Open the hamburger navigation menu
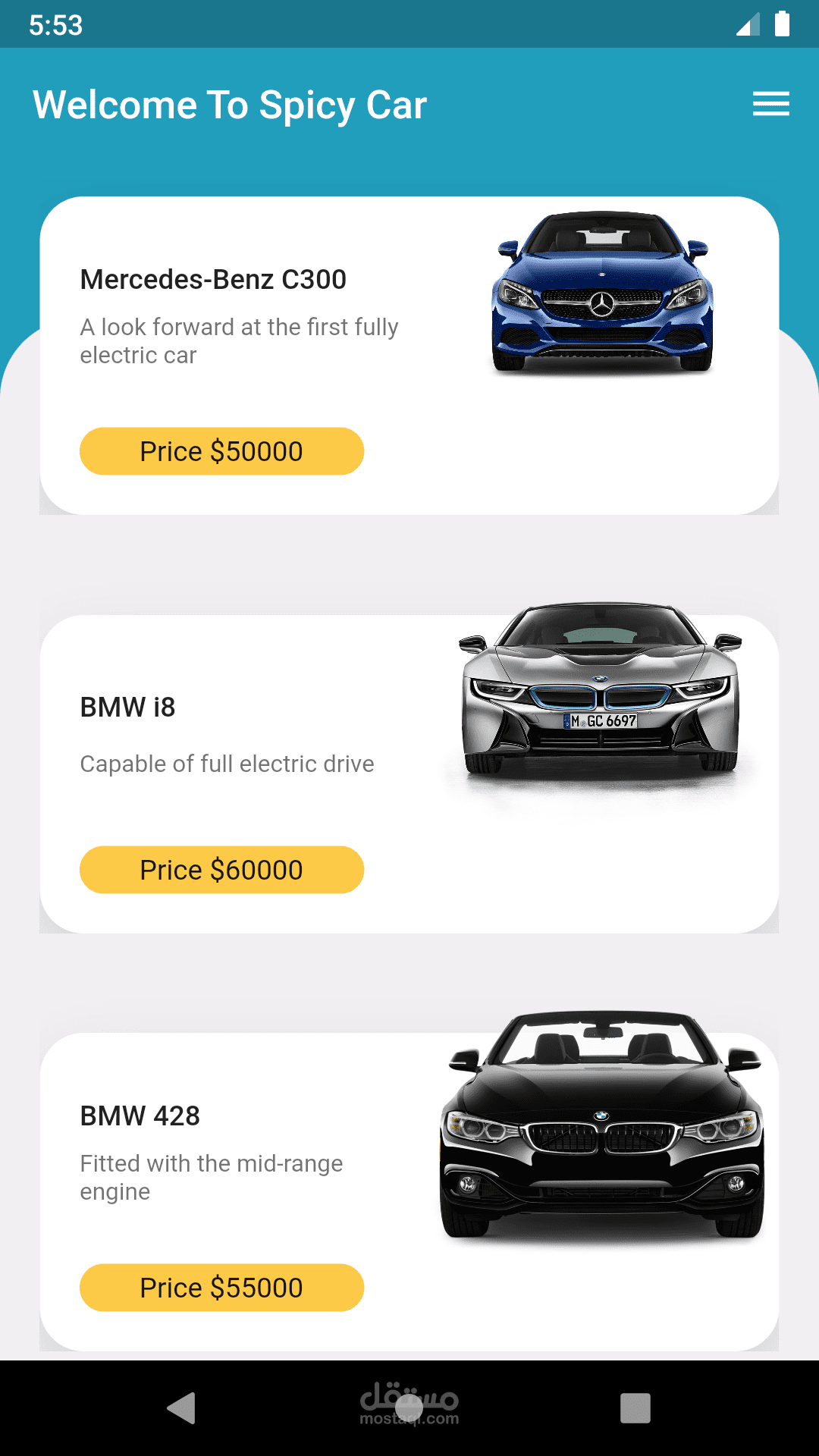819x1456 pixels. tap(770, 105)
